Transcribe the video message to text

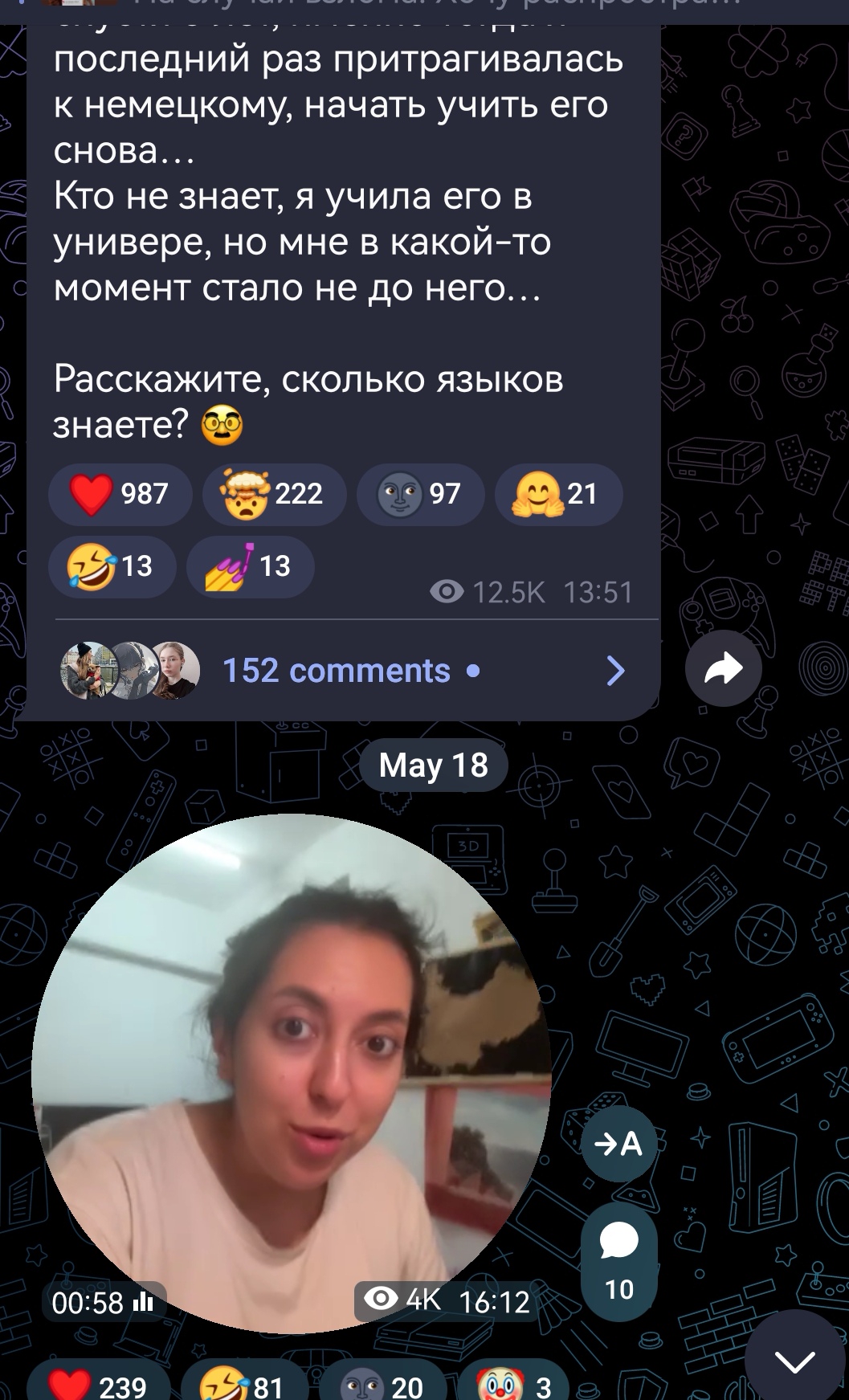point(618,1143)
